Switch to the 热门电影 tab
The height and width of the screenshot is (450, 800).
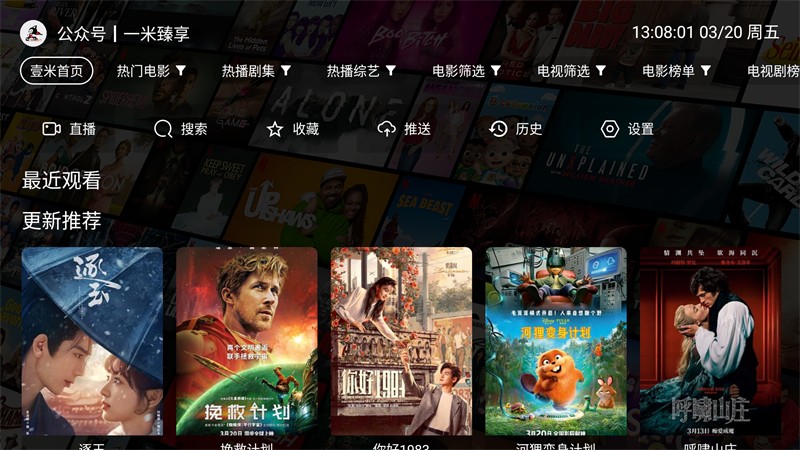pos(151,71)
